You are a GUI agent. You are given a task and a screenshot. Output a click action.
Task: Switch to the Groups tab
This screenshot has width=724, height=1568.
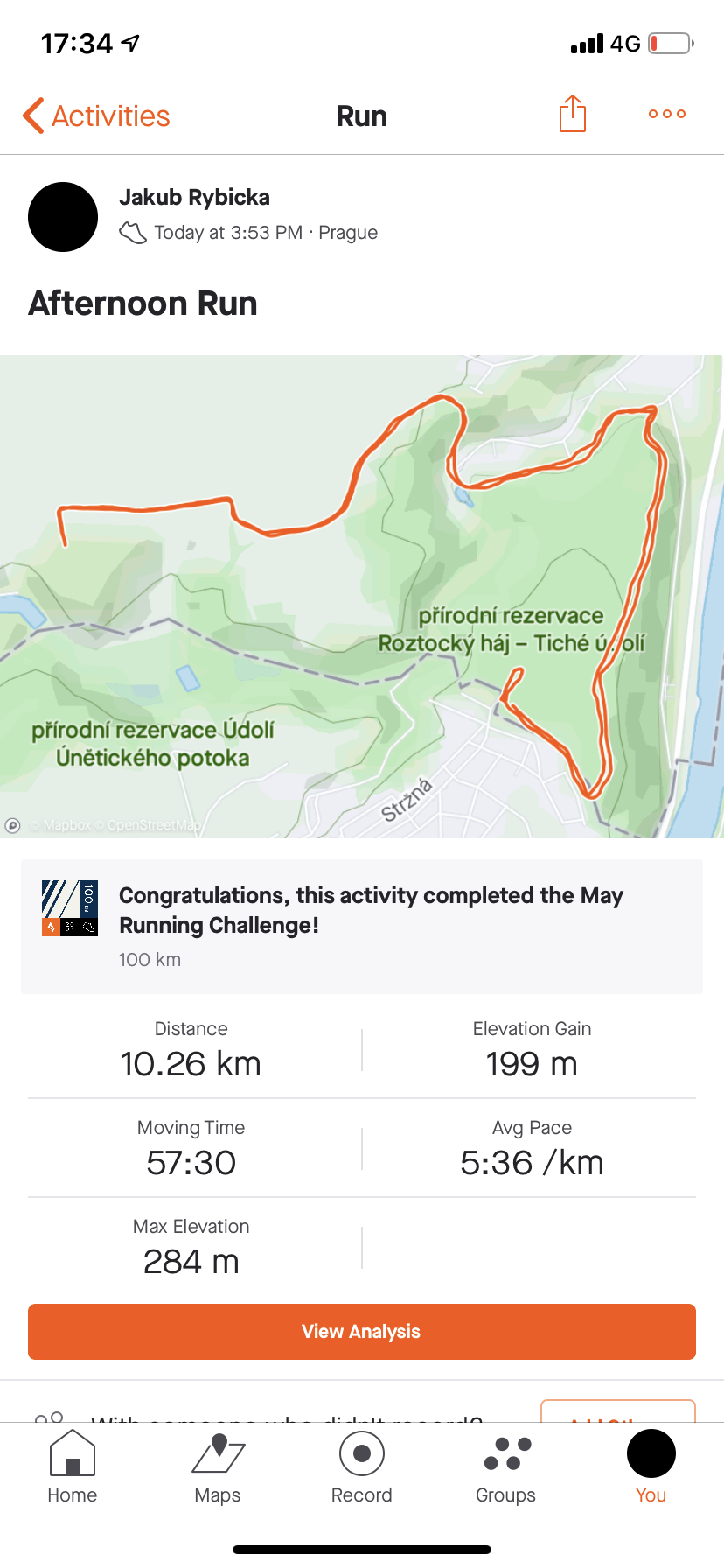[x=506, y=1466]
